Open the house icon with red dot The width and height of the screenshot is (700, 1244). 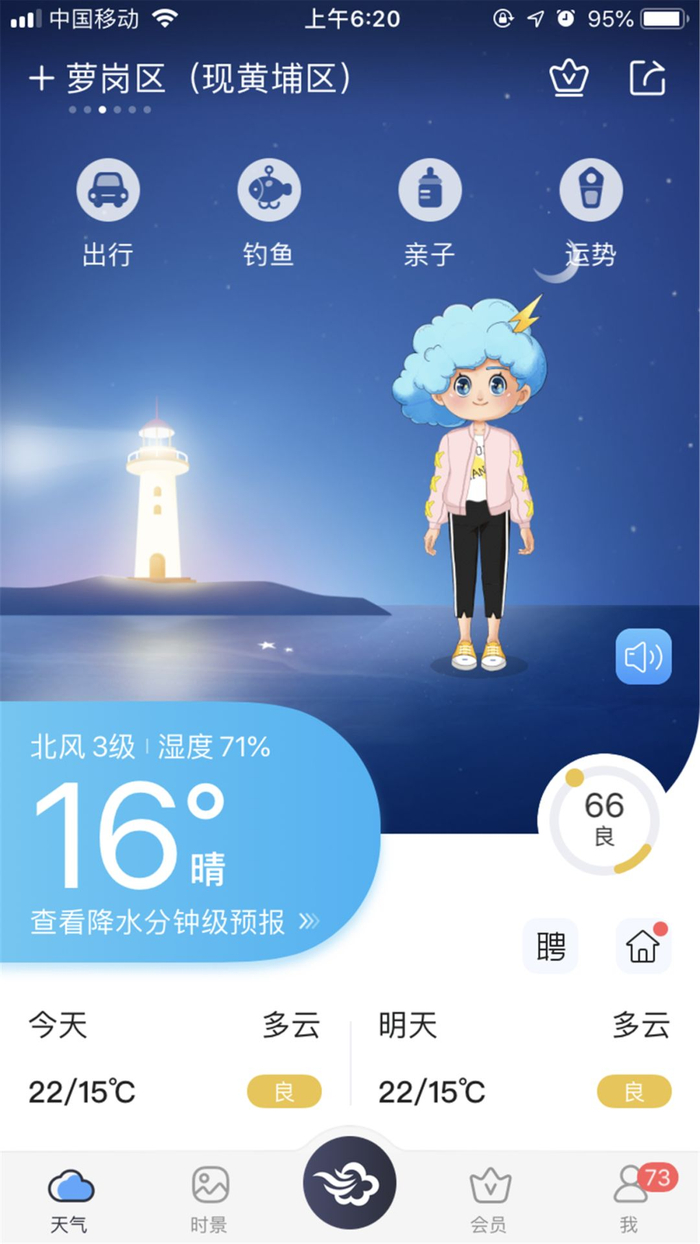[643, 946]
